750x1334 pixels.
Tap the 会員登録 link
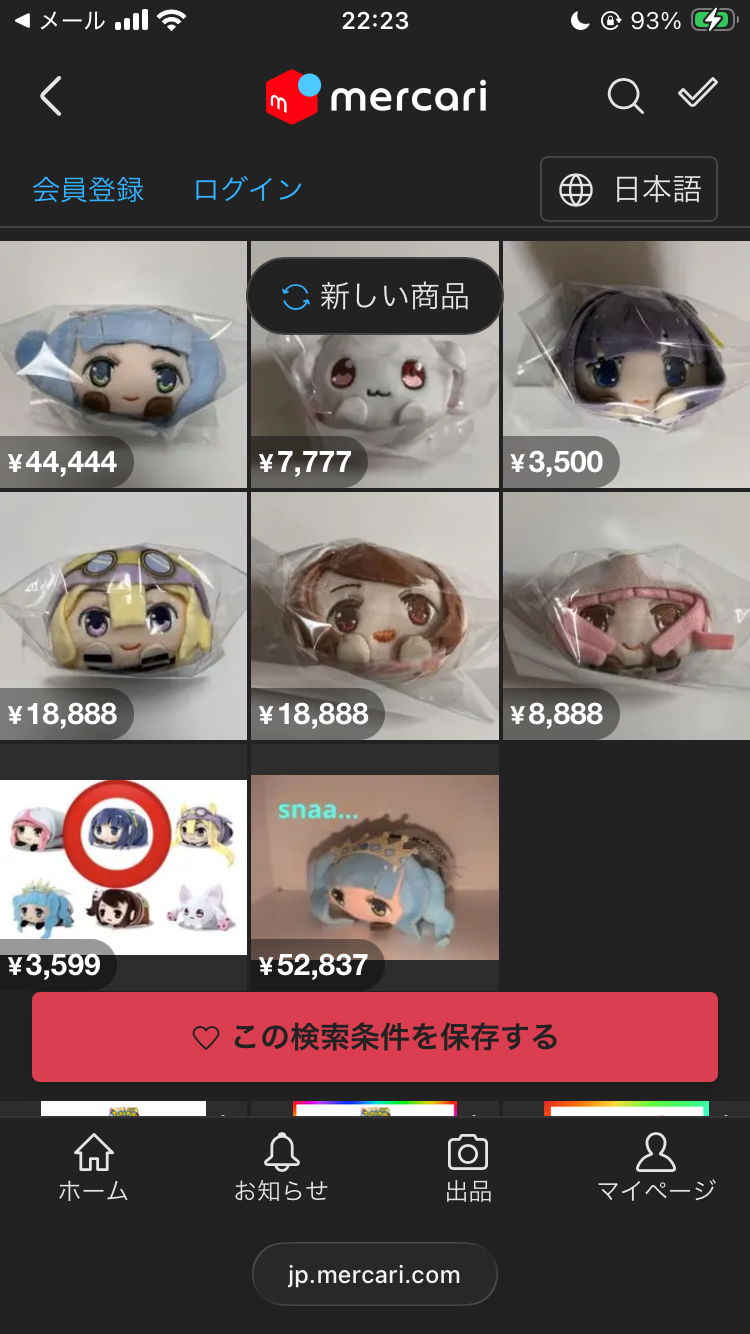[88, 189]
